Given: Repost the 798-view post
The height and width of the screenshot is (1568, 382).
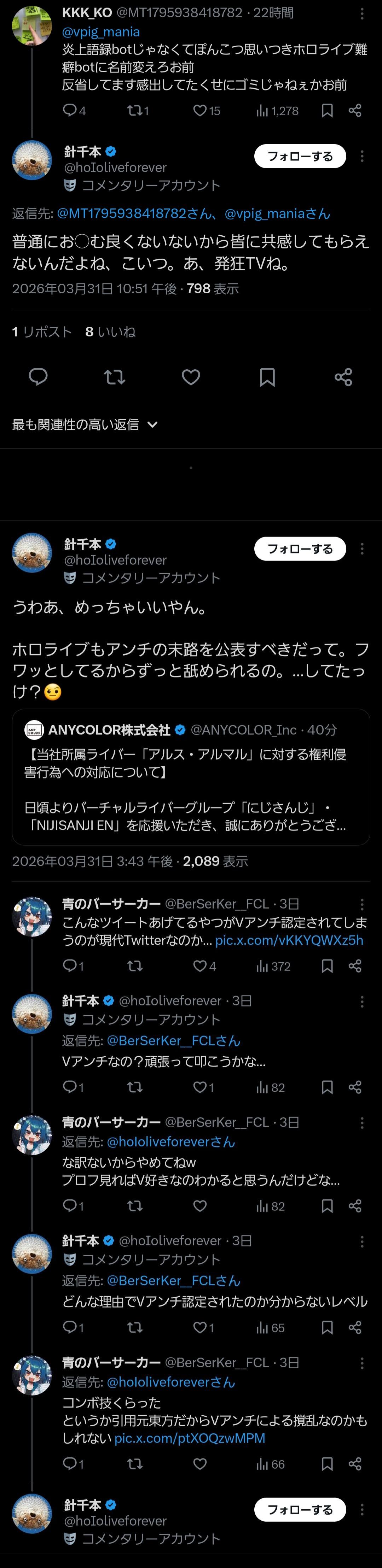Looking at the screenshot, I should (115, 377).
